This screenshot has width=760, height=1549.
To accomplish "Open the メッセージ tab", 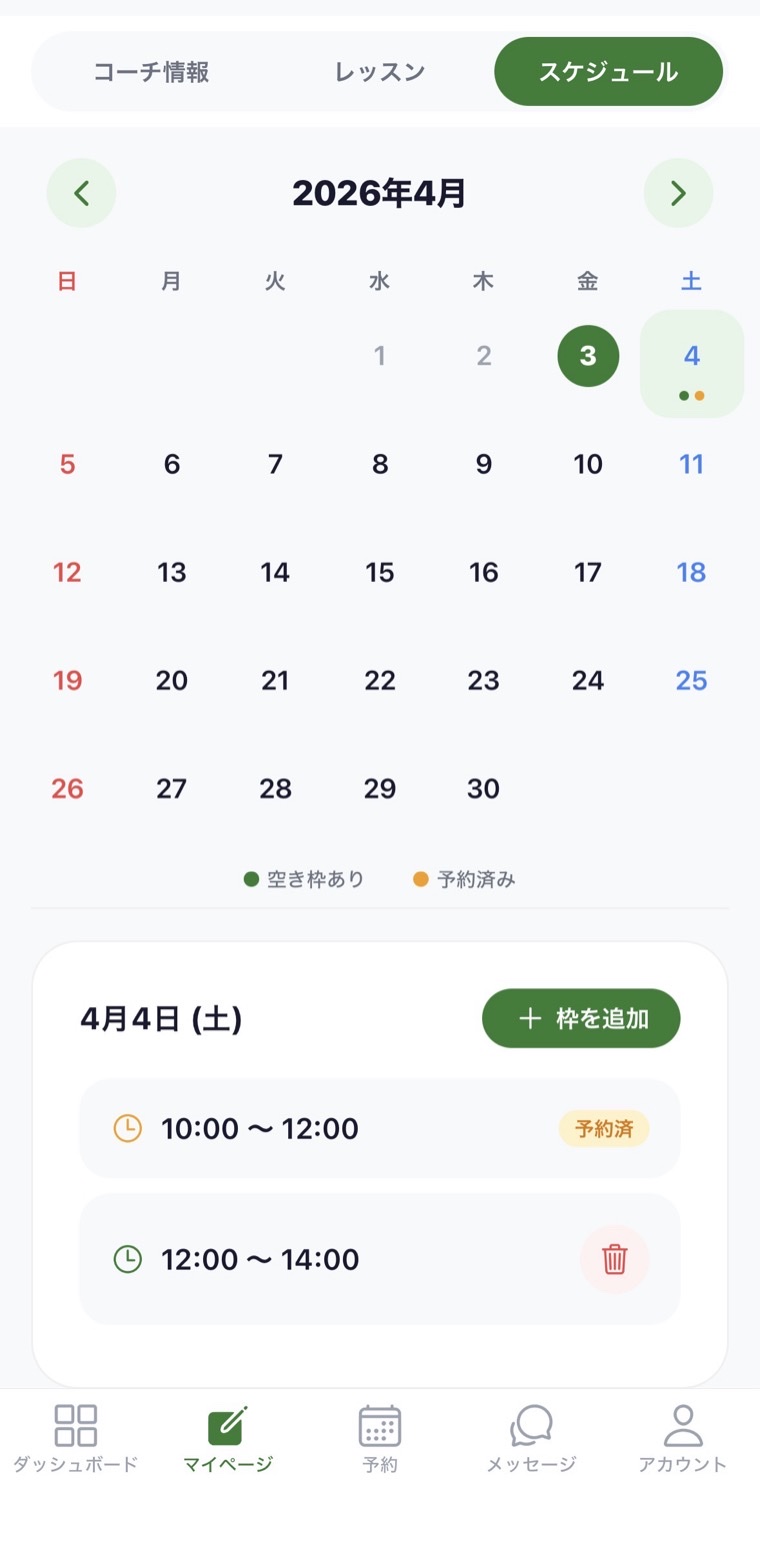I will (532, 1439).
